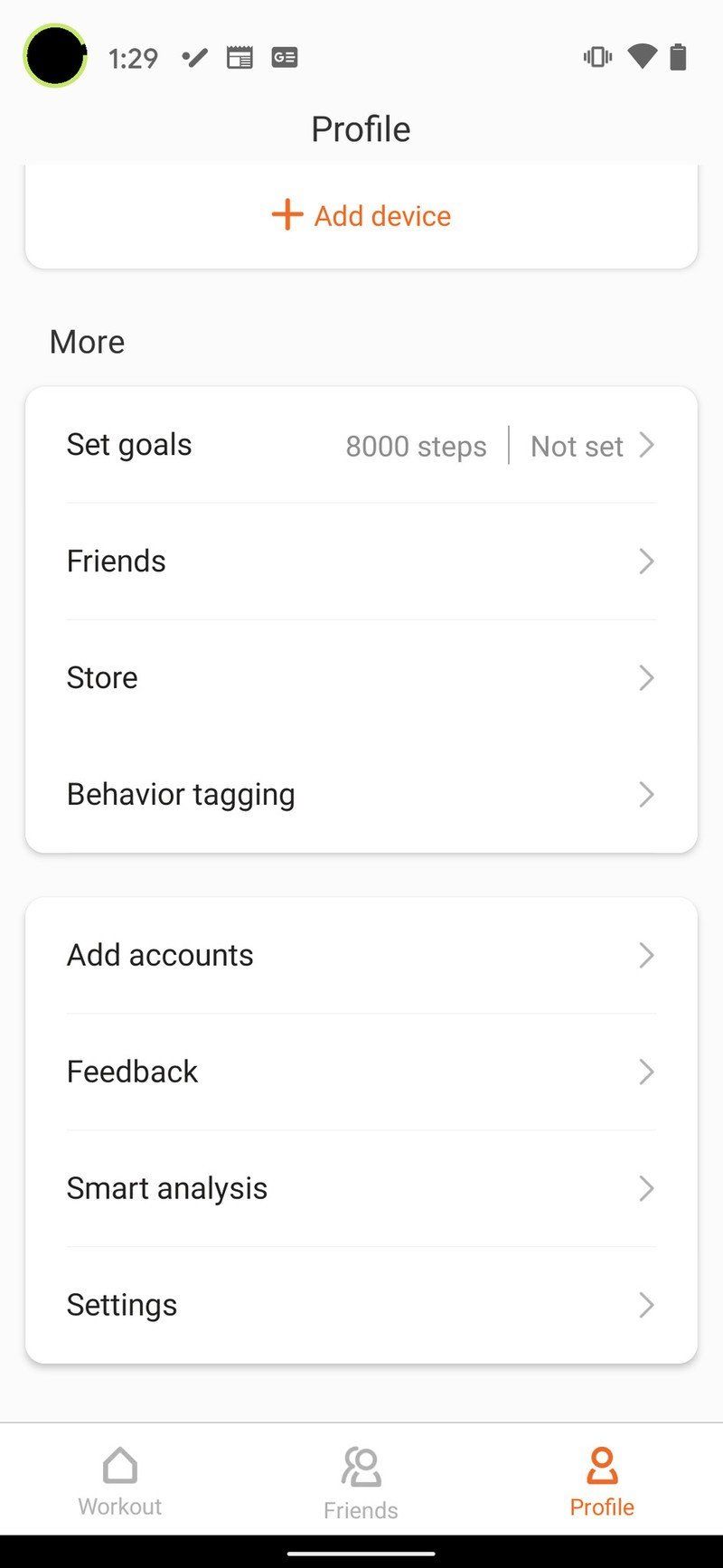The height and width of the screenshot is (1568, 723).
Task: Go to the Store
Action: (361, 677)
